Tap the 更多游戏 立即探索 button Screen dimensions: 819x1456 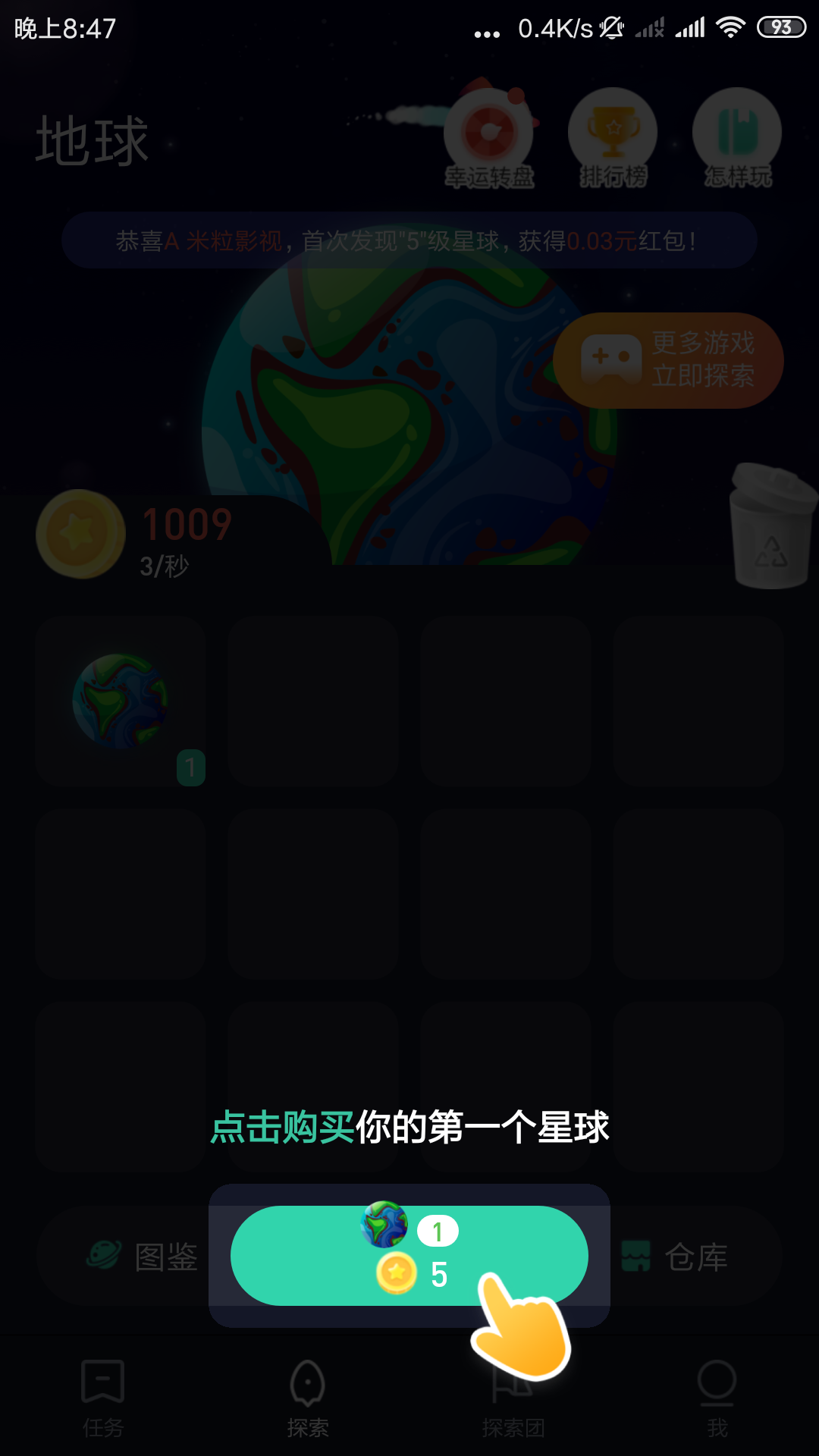click(x=668, y=360)
